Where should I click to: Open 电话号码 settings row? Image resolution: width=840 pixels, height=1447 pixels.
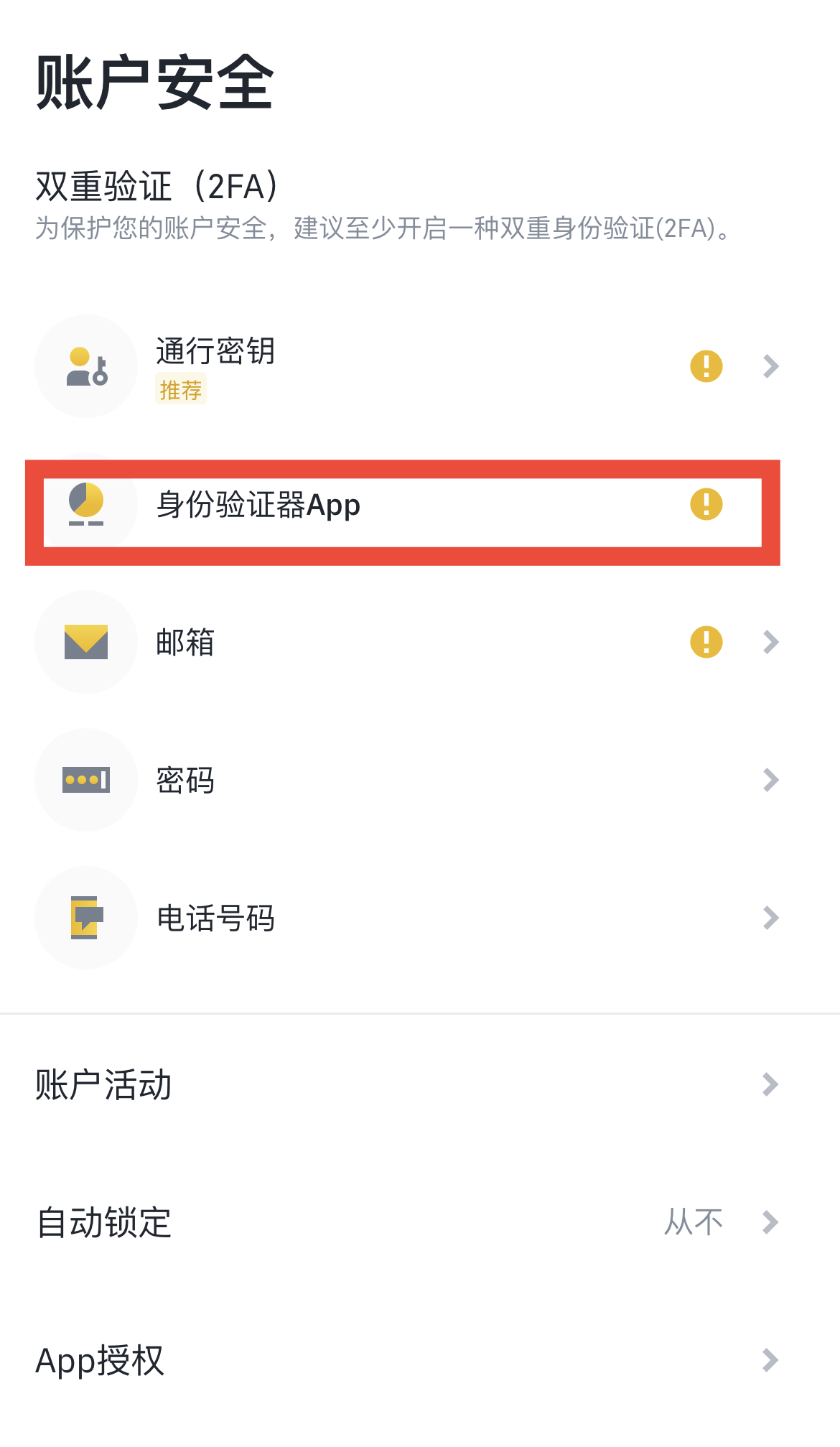420,918
